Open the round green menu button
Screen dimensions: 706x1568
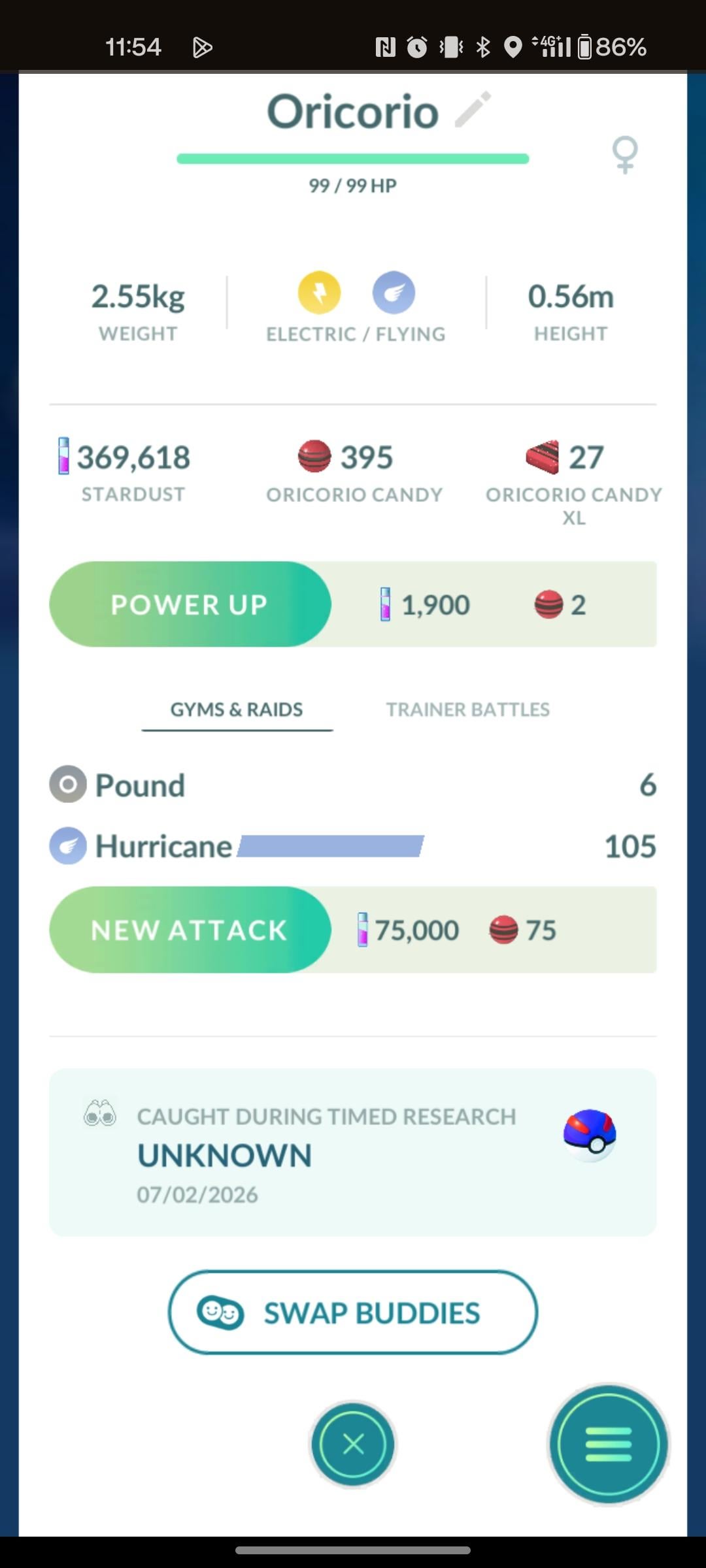(608, 1444)
